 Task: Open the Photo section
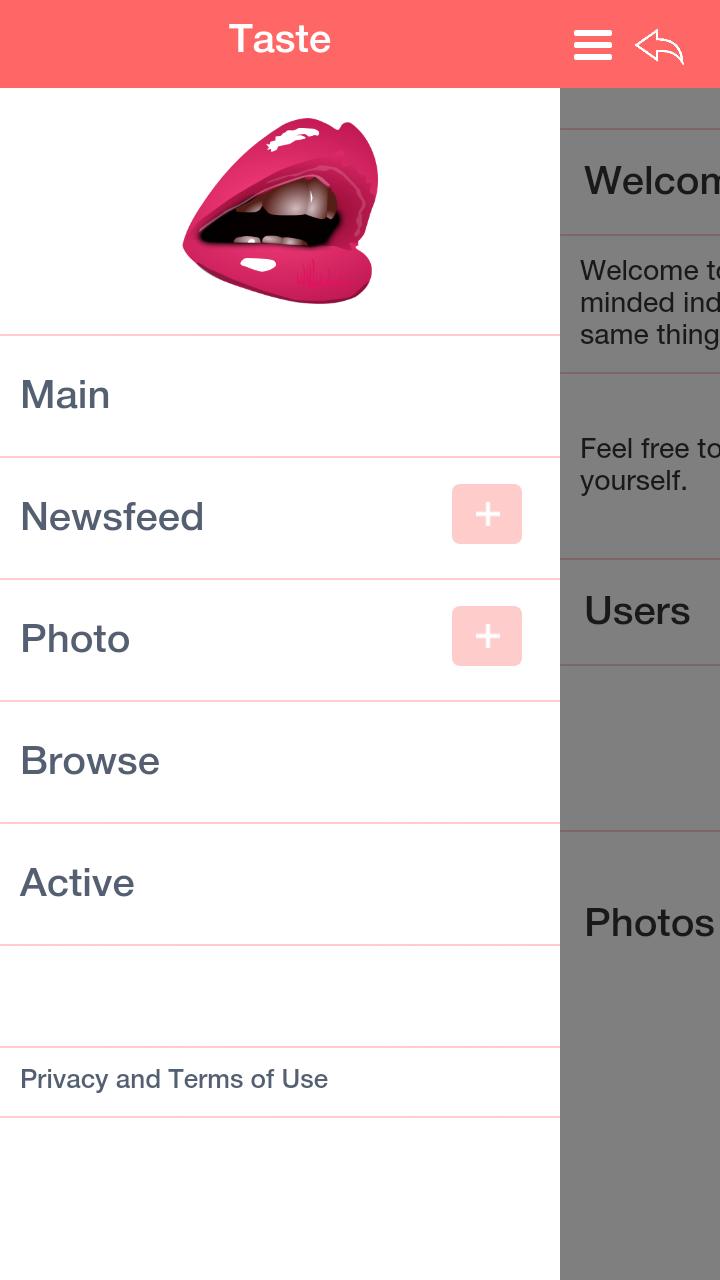pyautogui.click(x=76, y=639)
